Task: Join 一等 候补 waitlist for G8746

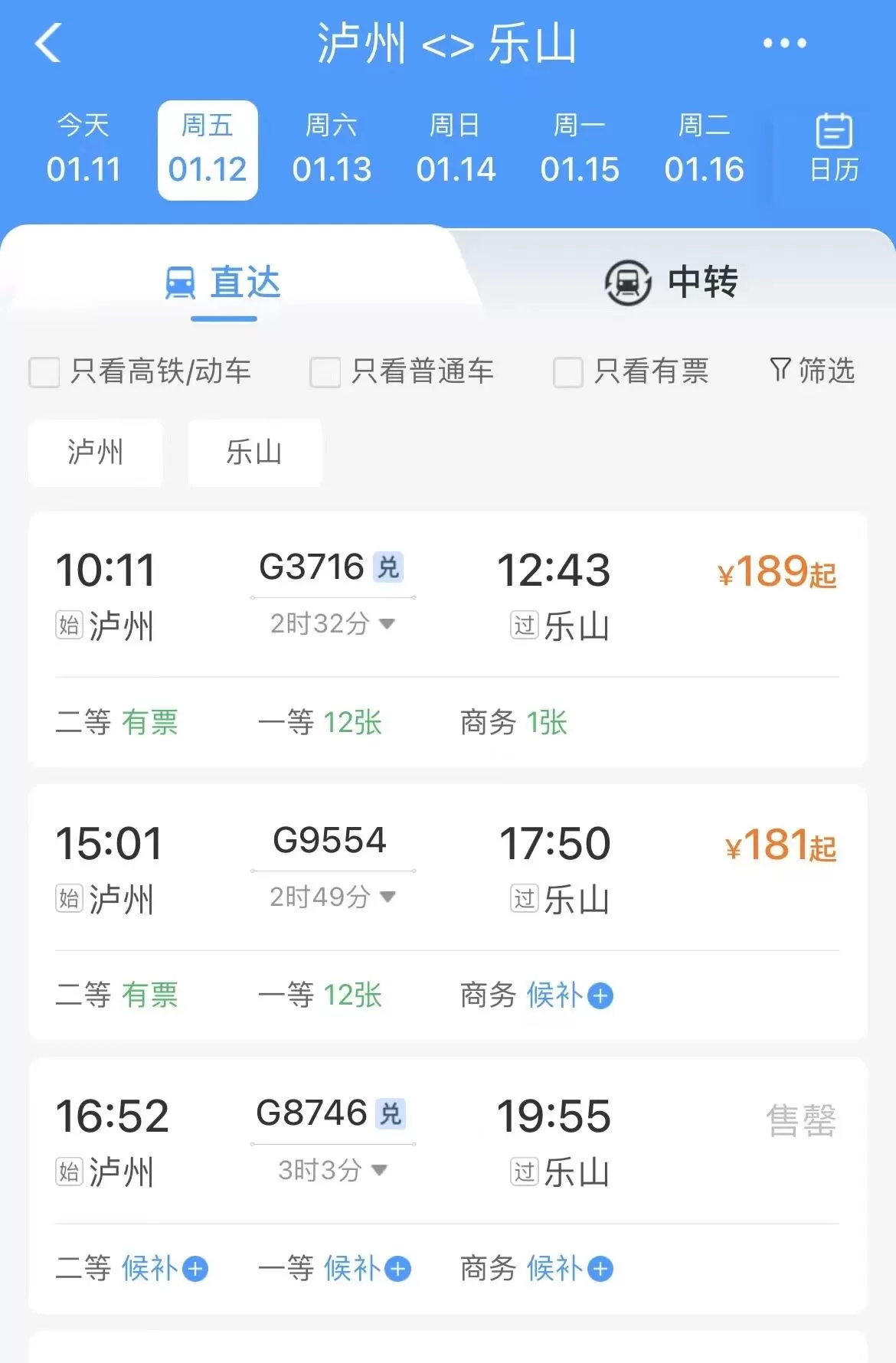Action: [x=367, y=1269]
